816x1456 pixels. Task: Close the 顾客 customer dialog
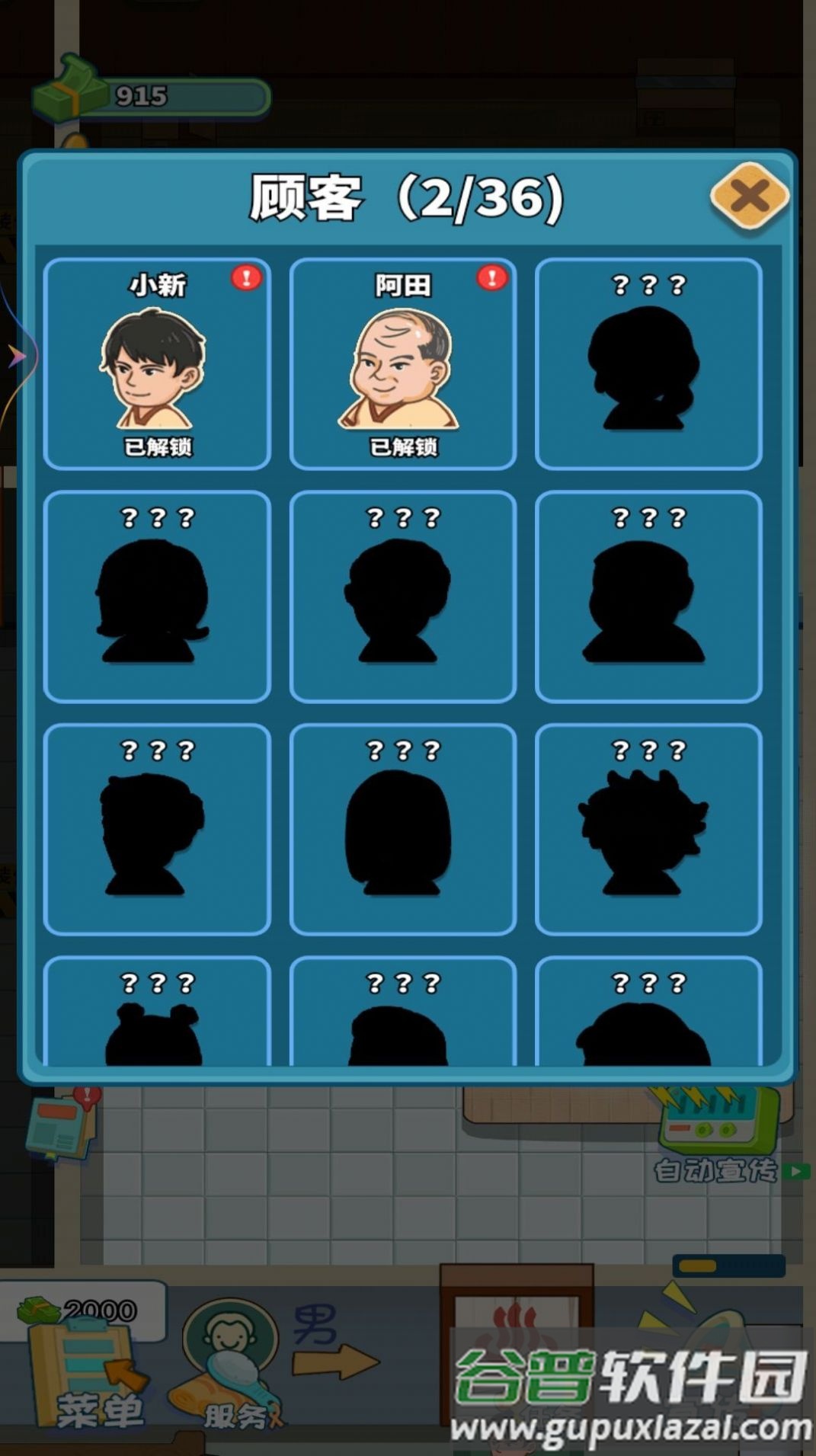[x=750, y=196]
